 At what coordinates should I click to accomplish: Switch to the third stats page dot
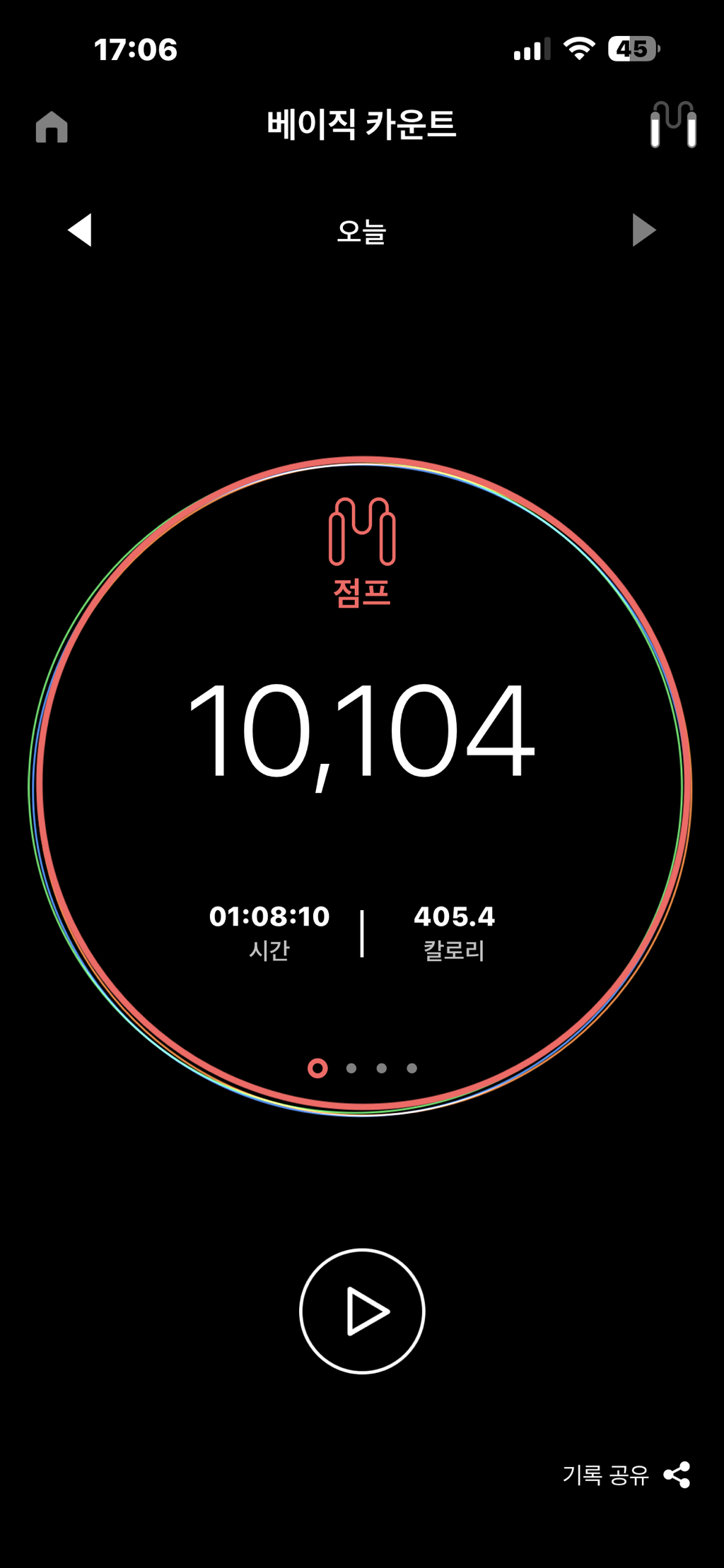[x=381, y=1069]
